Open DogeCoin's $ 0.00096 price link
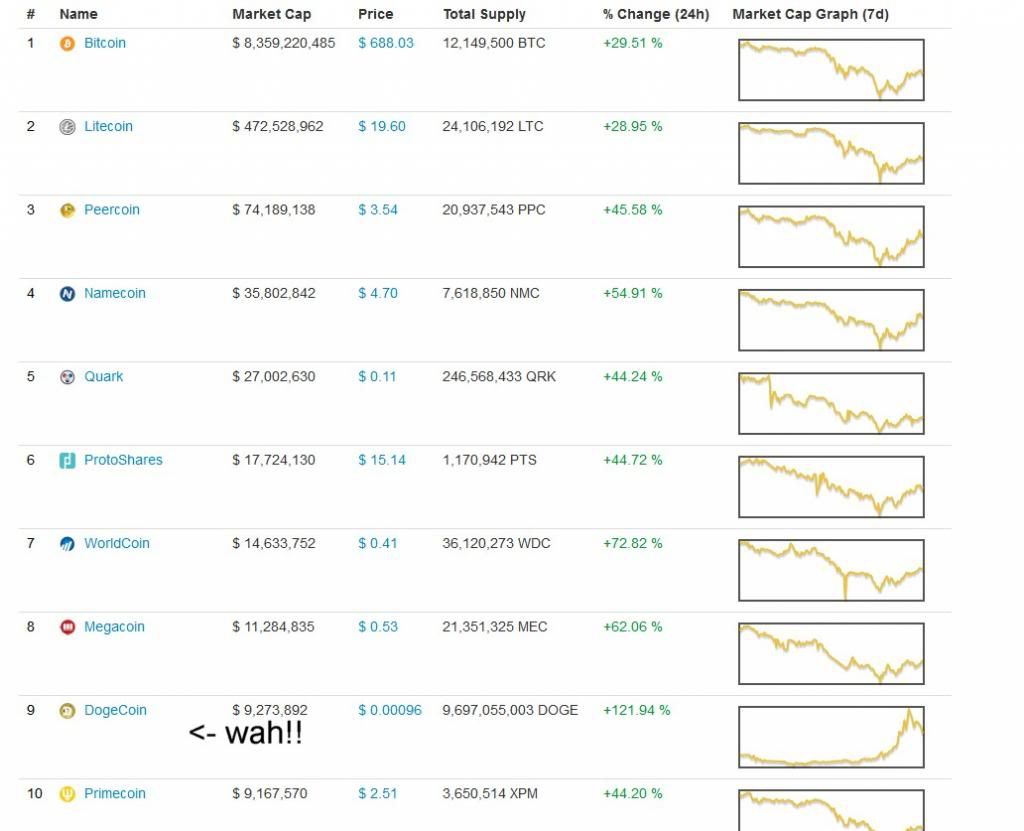 pos(389,710)
